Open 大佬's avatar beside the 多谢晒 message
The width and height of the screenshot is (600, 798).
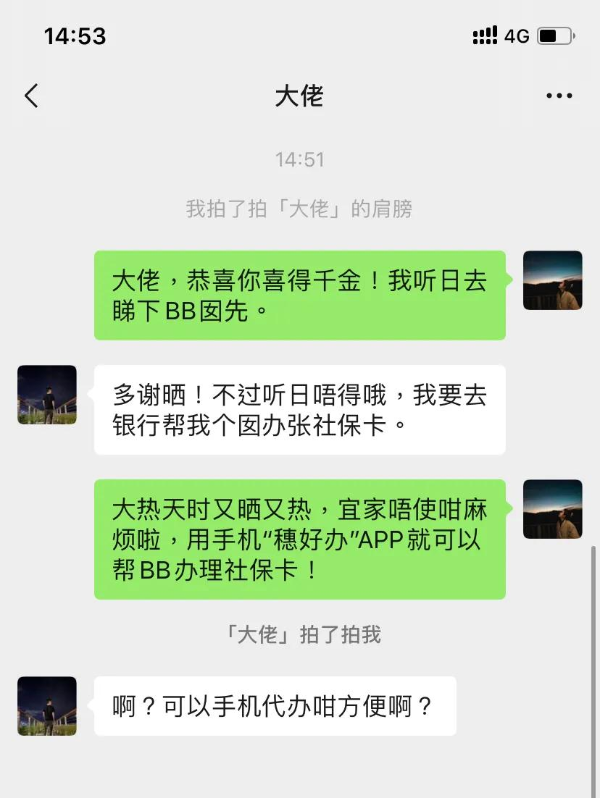click(47, 394)
